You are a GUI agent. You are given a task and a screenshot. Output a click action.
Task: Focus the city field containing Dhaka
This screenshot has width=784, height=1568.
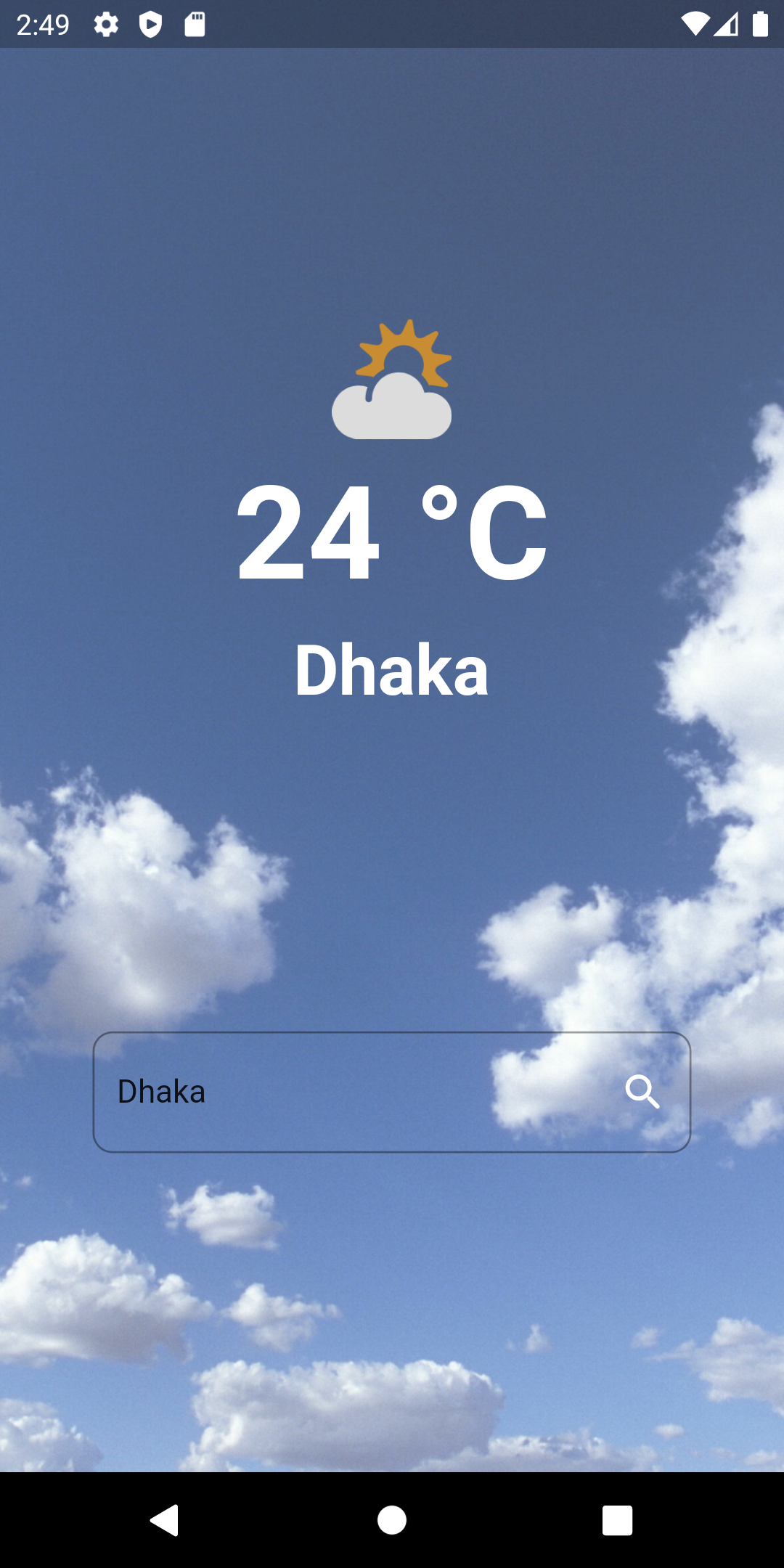pos(391,1092)
